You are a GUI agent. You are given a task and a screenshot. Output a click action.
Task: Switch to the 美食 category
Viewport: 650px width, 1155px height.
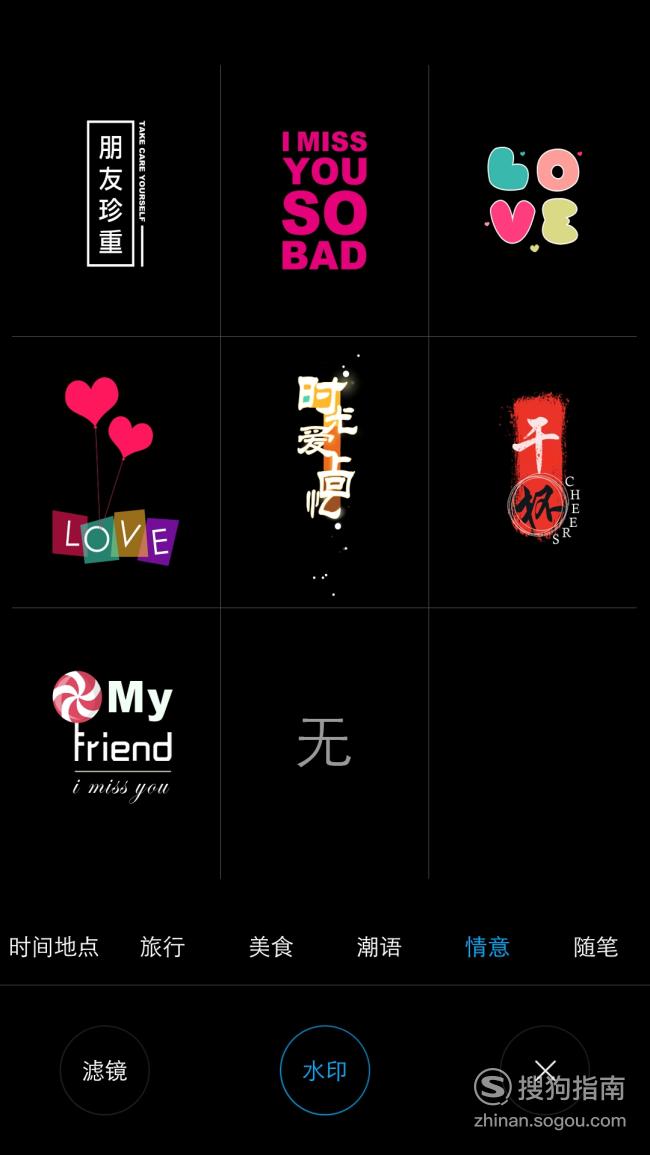pos(270,947)
